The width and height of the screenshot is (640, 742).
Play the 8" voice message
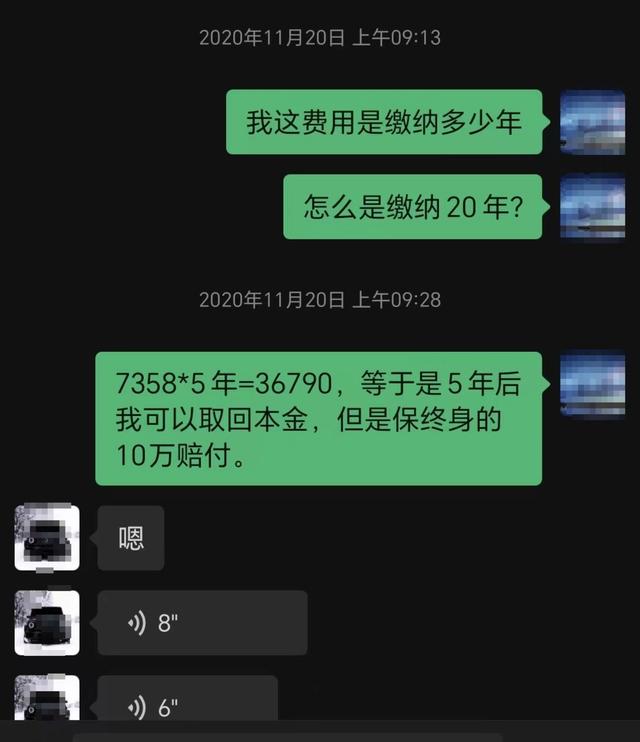(202, 623)
